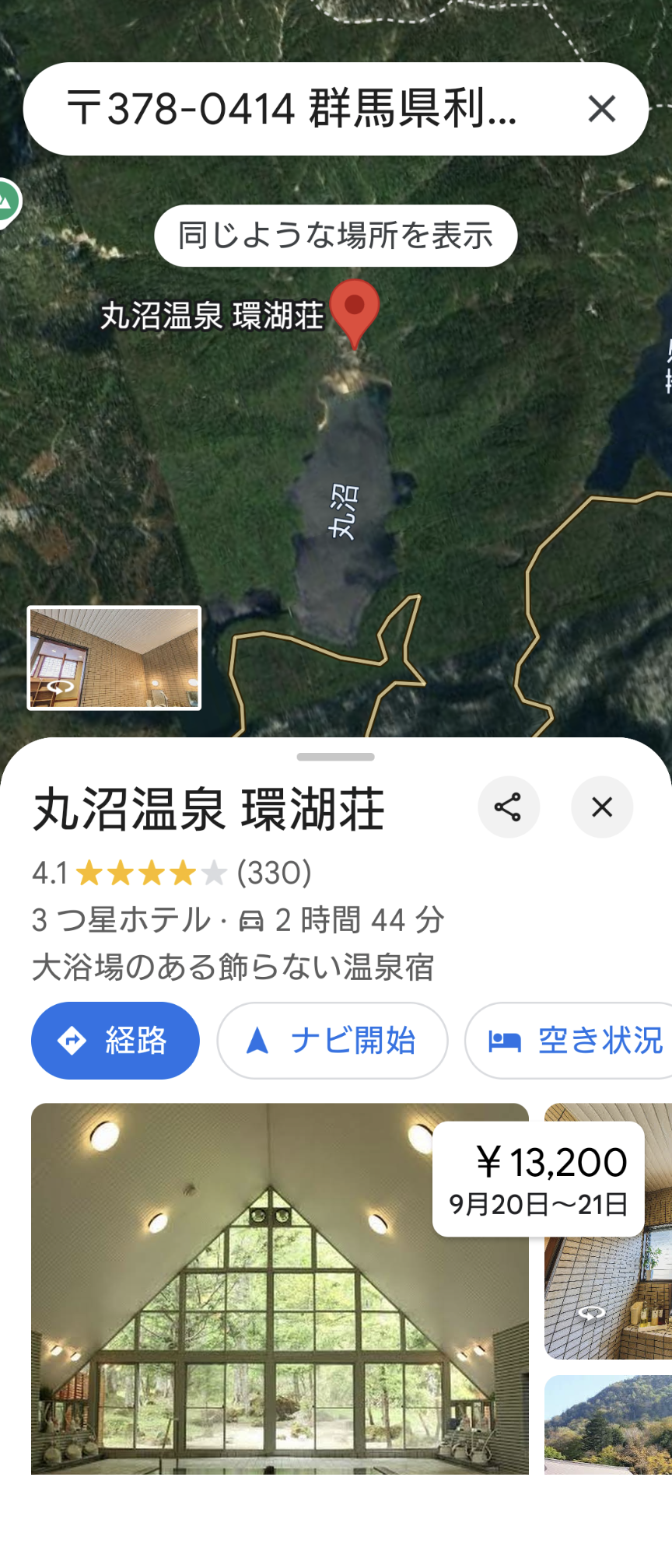Tap 同じような場所を表示 chip
The height and width of the screenshot is (1568, 672).
[335, 235]
